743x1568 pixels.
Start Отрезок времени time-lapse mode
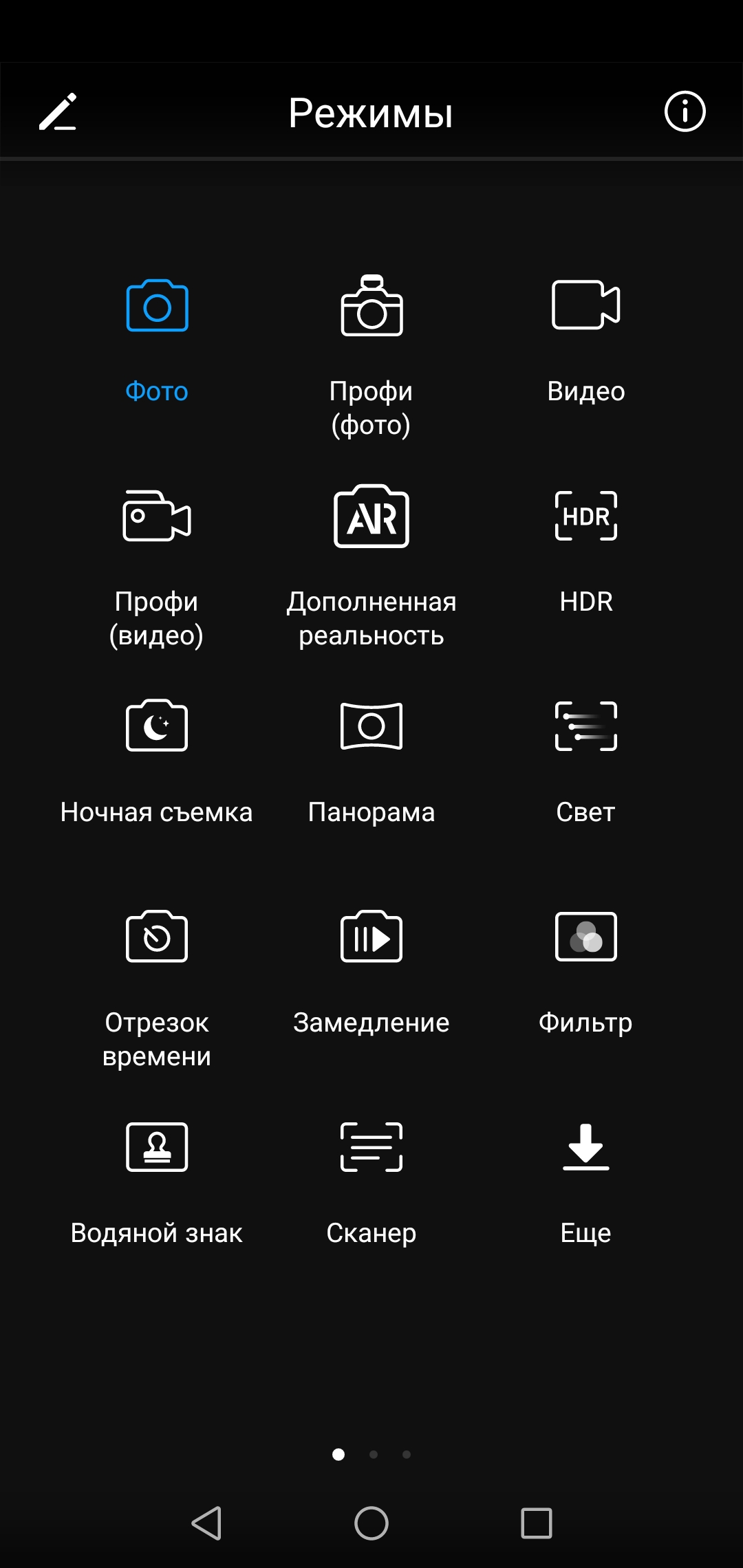pyautogui.click(x=157, y=937)
